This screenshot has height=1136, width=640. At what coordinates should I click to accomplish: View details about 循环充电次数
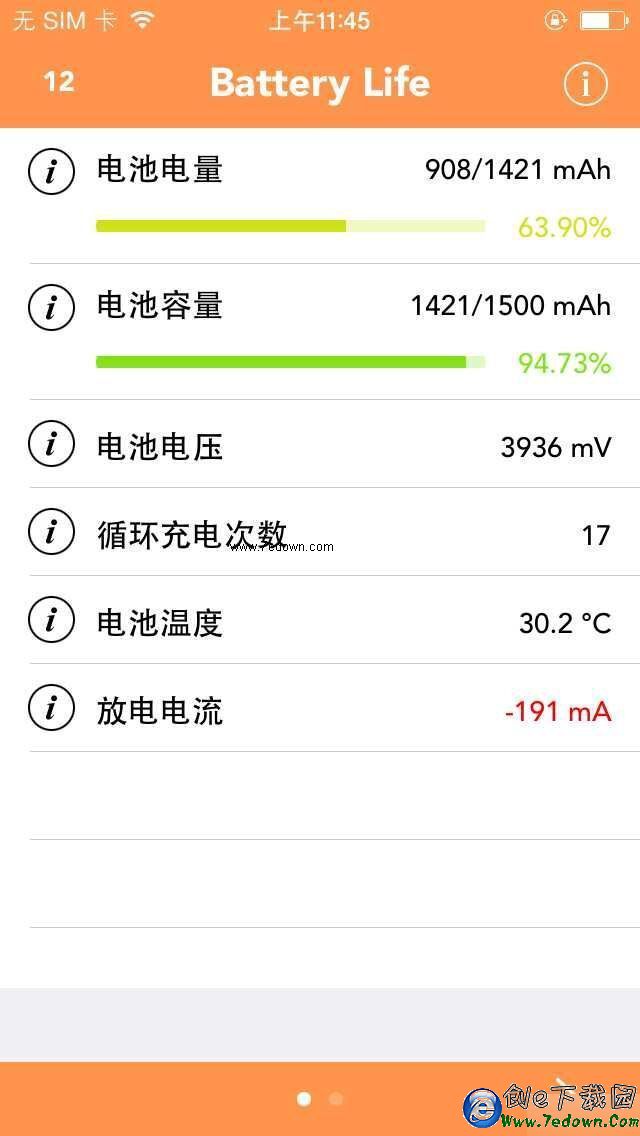pyautogui.click(x=51, y=532)
